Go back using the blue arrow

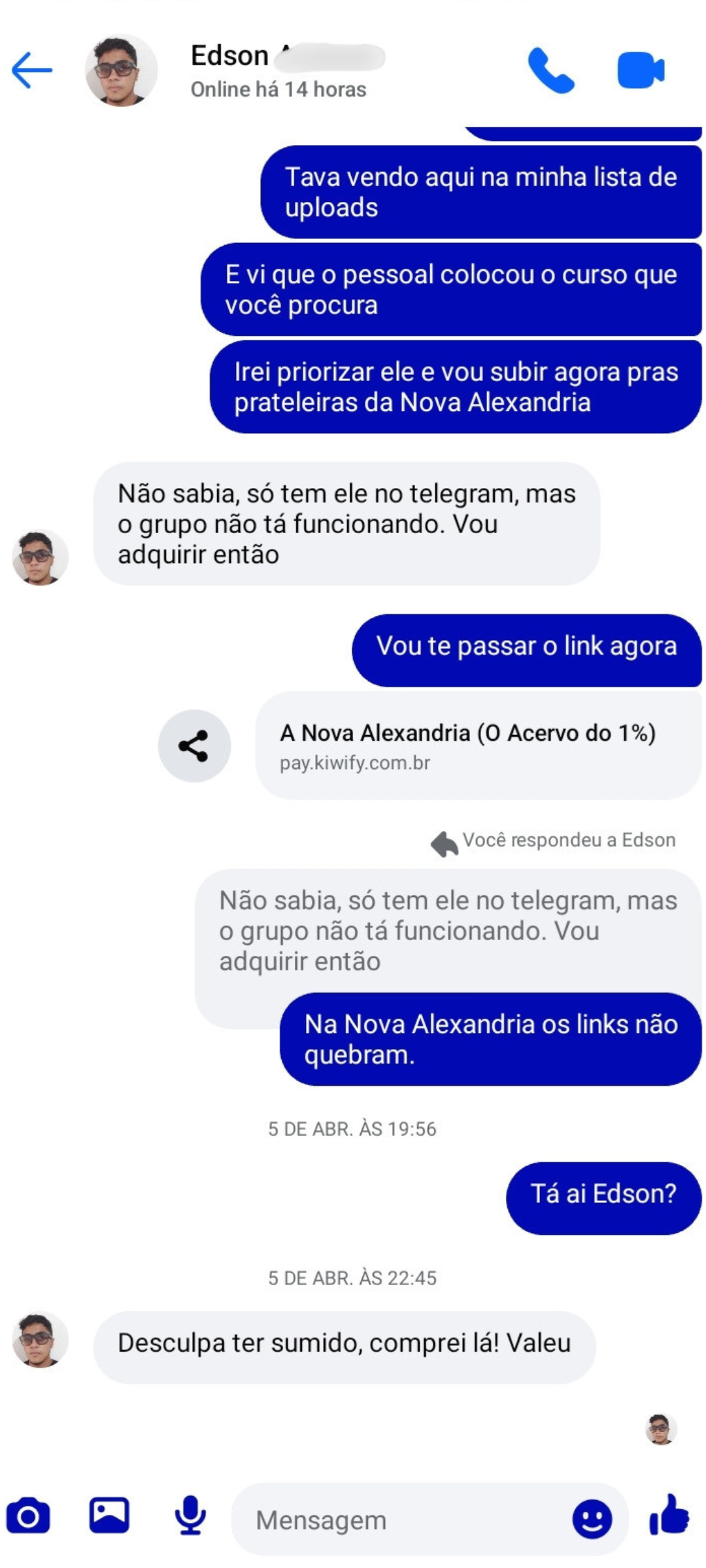[x=32, y=70]
